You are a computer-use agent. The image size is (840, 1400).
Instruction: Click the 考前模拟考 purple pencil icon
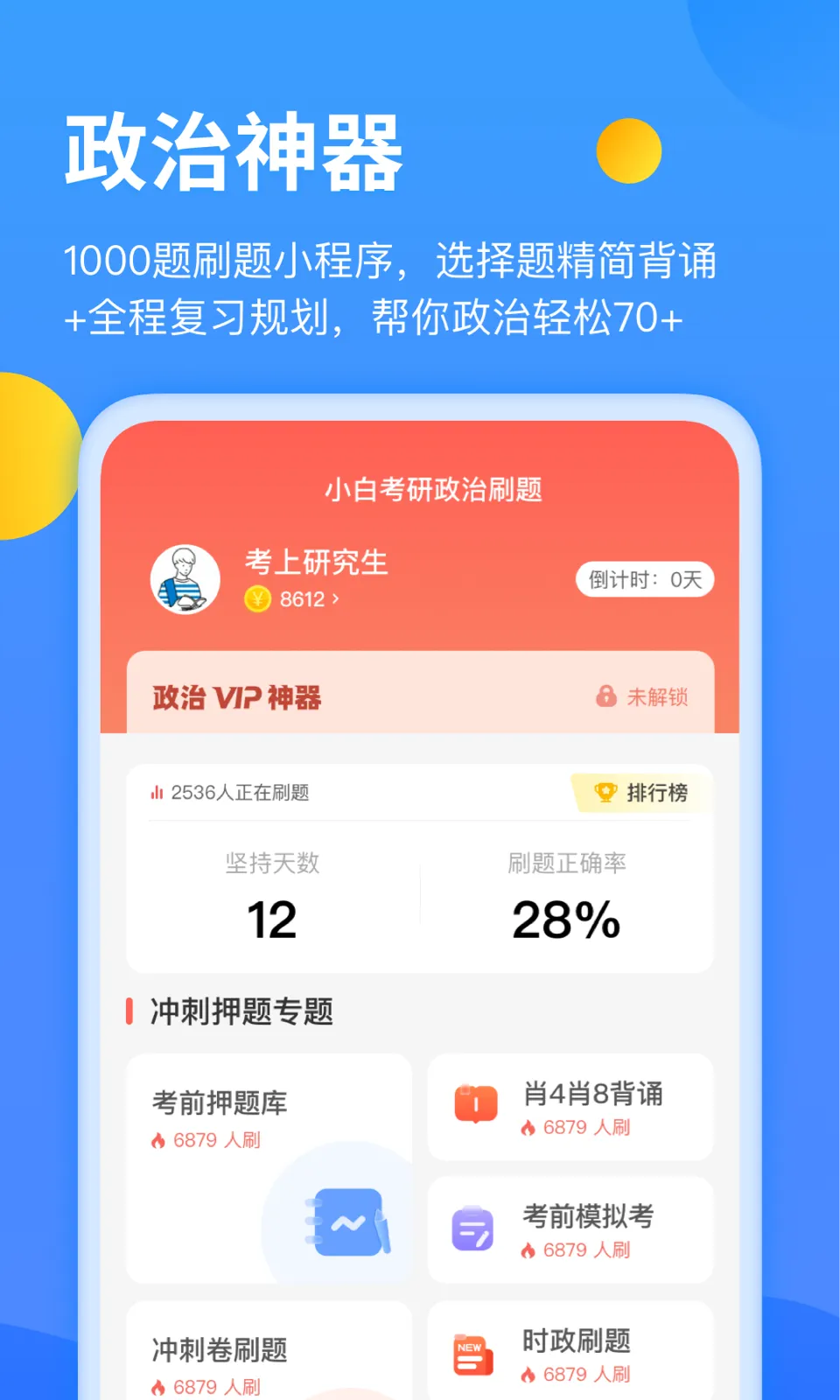pyautogui.click(x=471, y=1228)
